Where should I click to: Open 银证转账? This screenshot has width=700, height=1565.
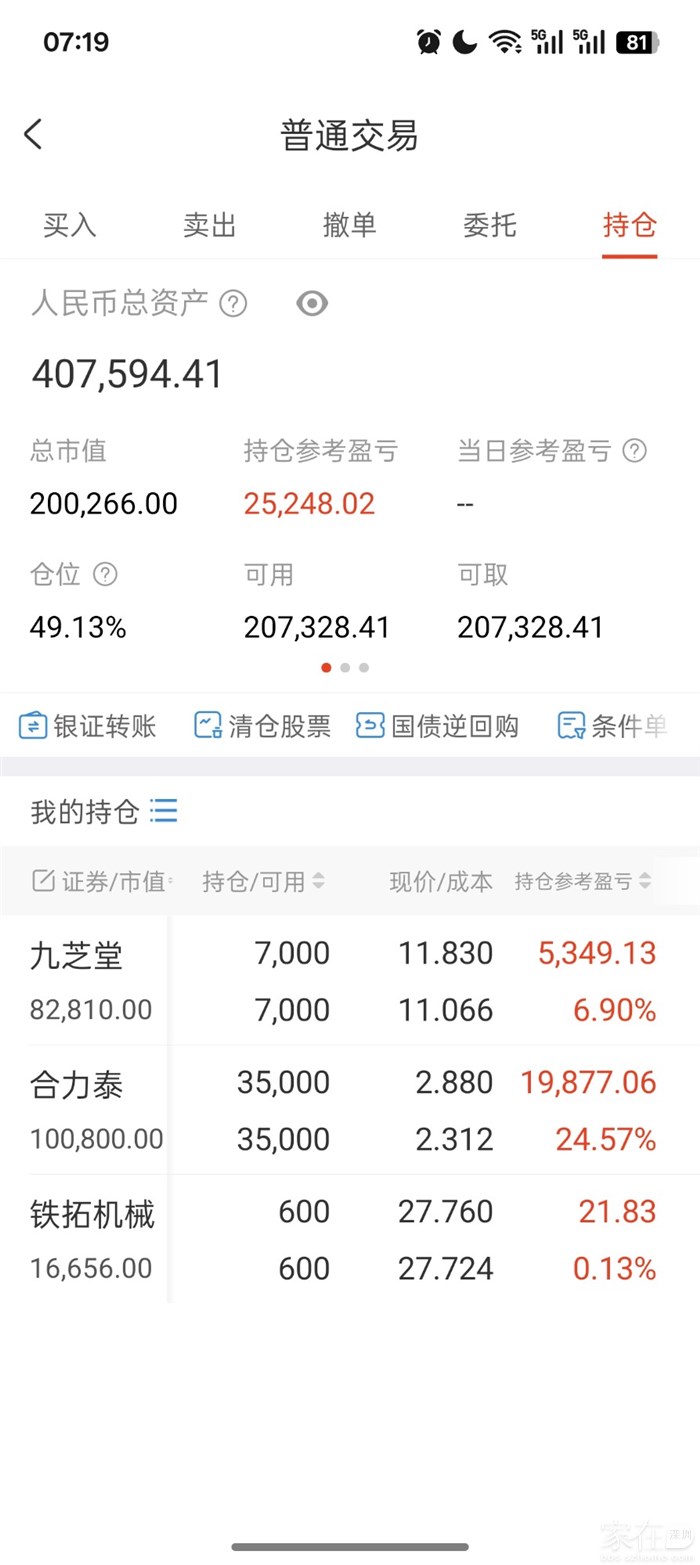88,726
